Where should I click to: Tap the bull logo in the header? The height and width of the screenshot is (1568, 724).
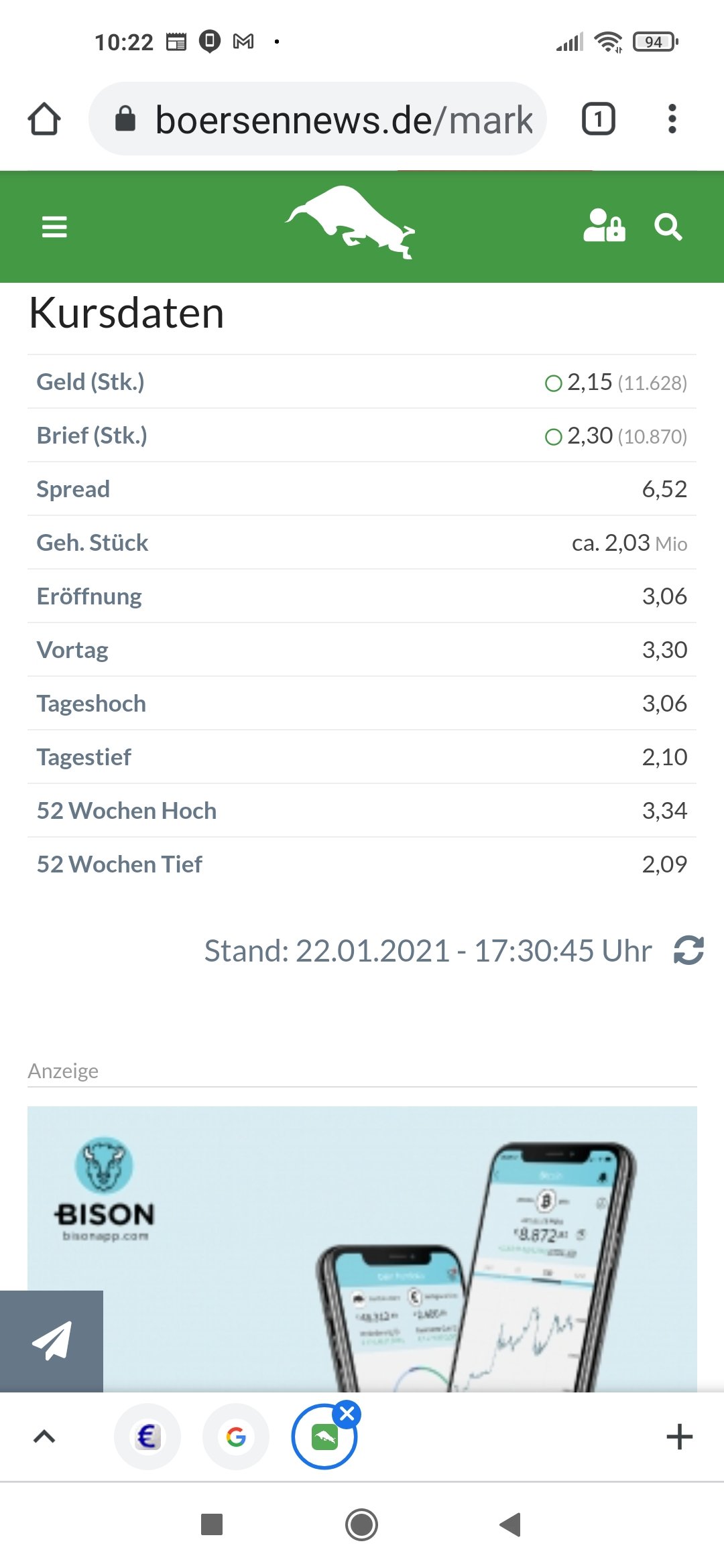[351, 224]
